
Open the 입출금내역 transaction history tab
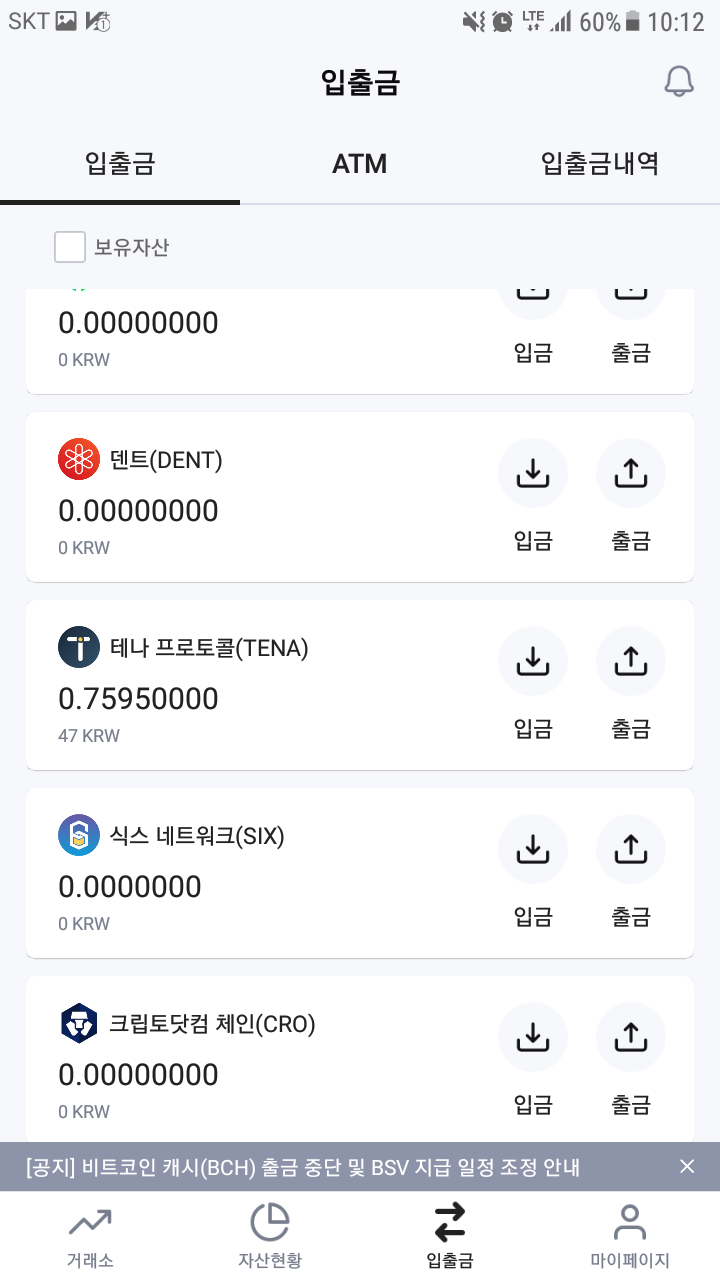pyautogui.click(x=599, y=164)
